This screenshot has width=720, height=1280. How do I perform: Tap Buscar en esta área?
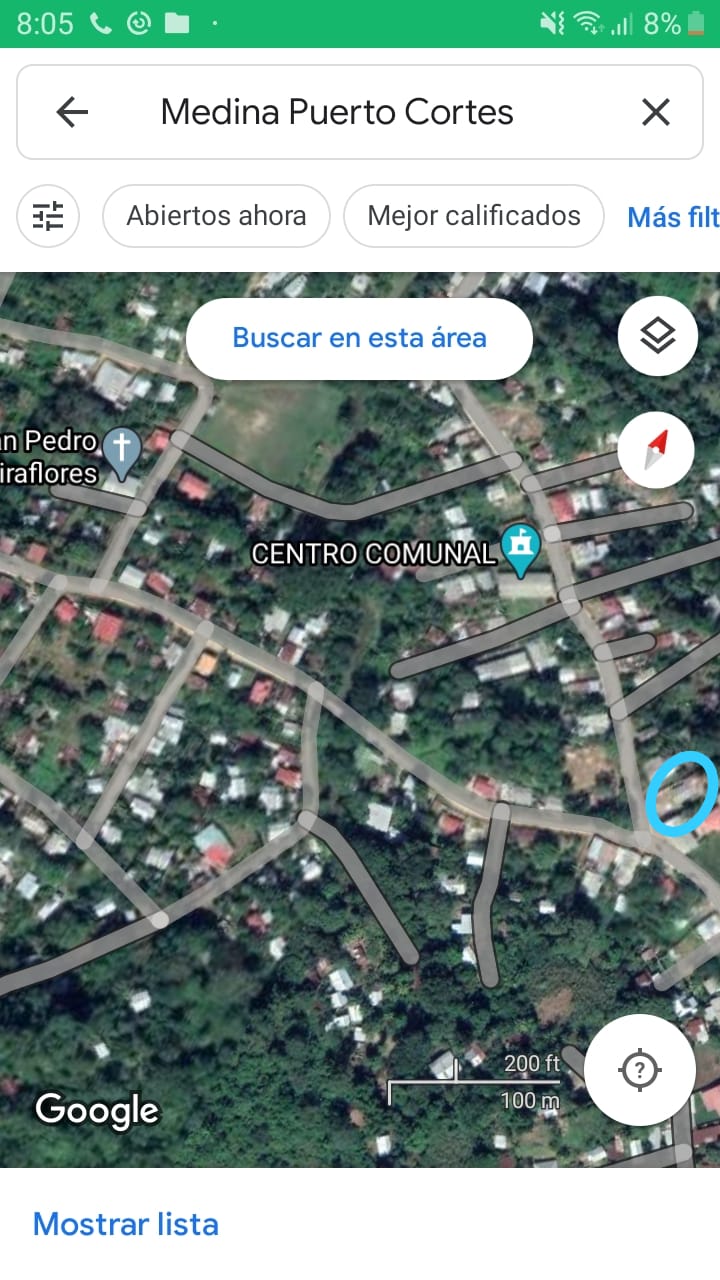click(x=359, y=338)
